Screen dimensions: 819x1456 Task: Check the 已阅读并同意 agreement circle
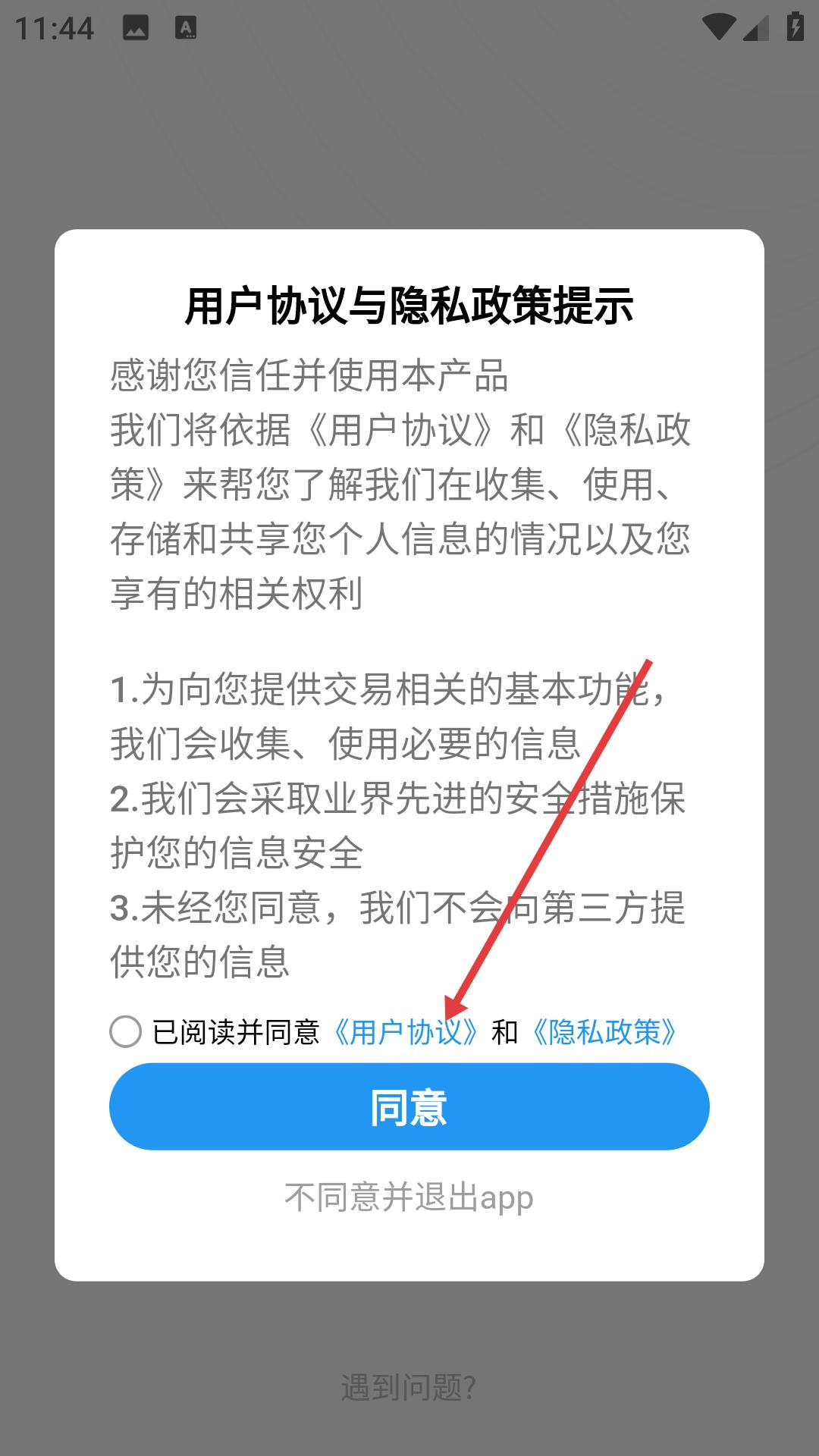pyautogui.click(x=125, y=1032)
